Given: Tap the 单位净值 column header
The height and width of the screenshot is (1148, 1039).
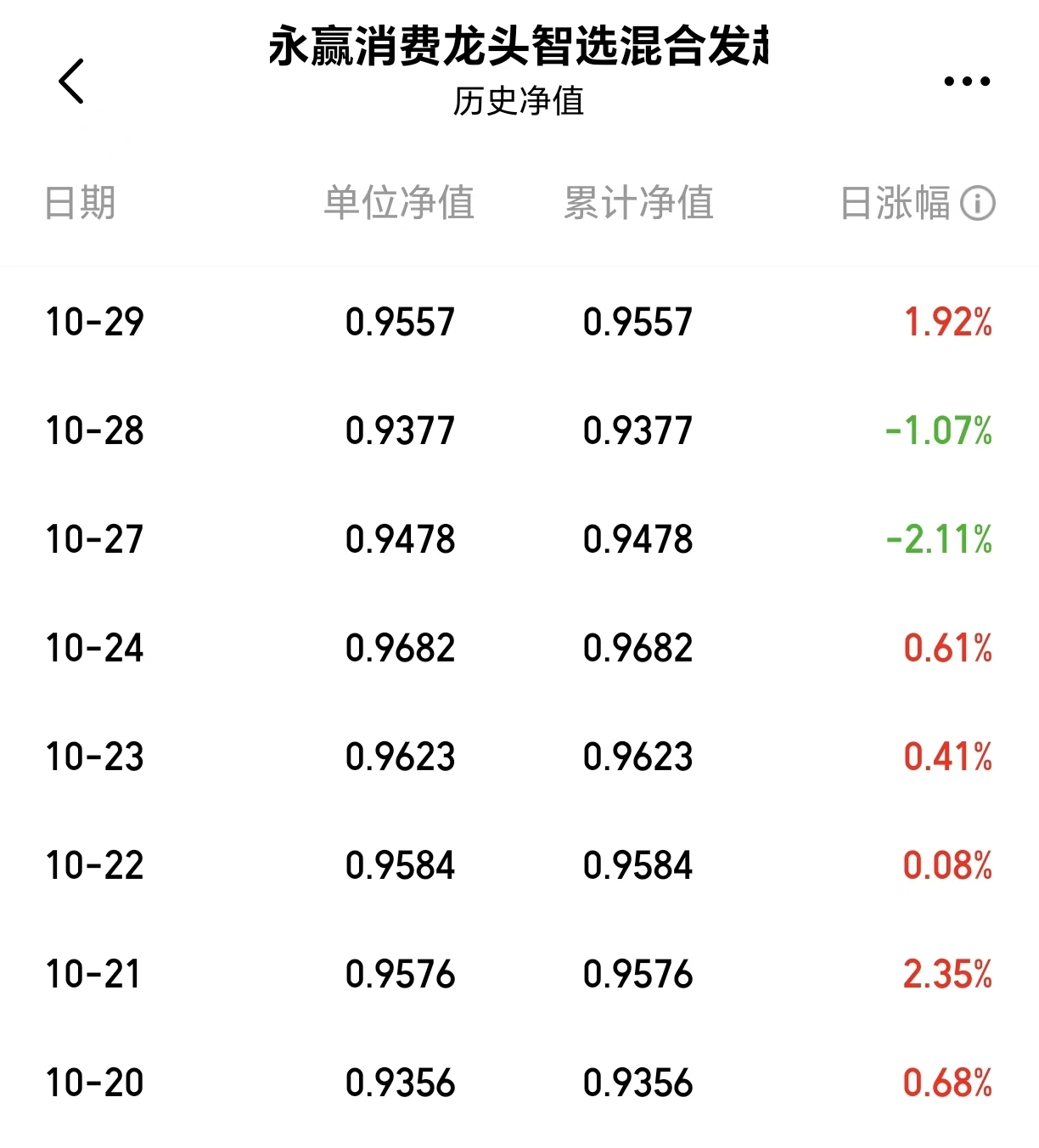Looking at the screenshot, I should pyautogui.click(x=399, y=202).
